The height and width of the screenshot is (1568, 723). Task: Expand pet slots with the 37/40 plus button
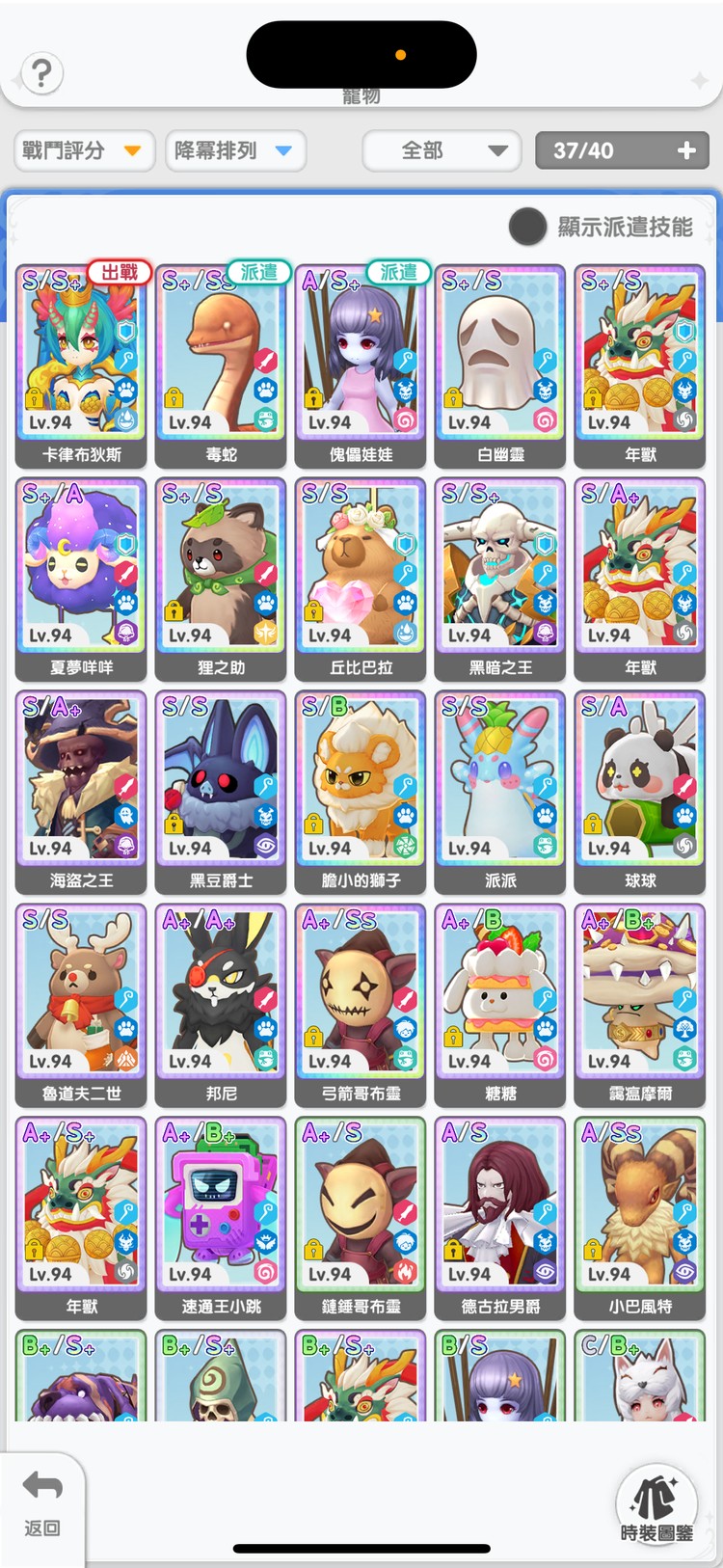(686, 150)
